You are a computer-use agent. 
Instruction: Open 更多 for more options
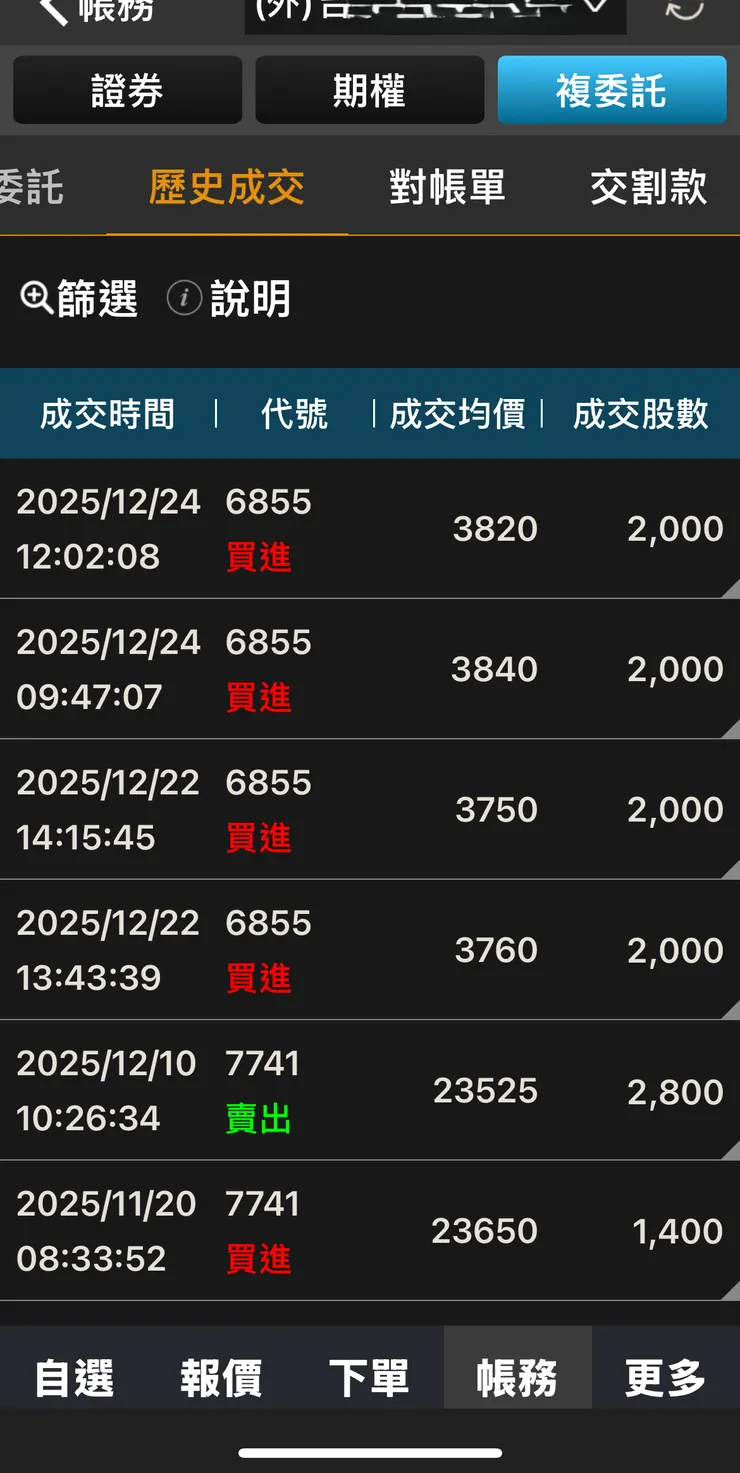click(x=663, y=1377)
